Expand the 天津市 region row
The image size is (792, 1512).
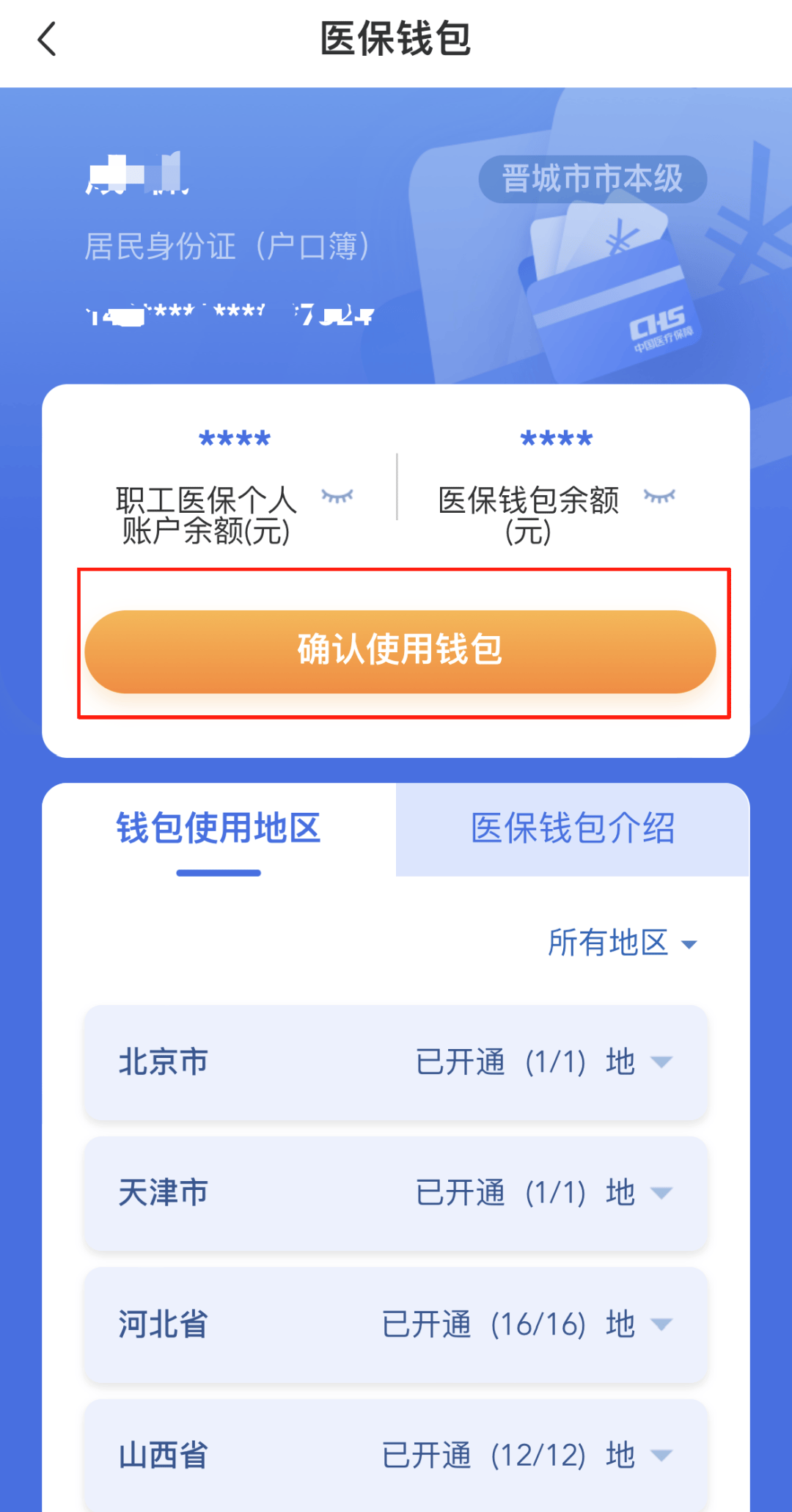[661, 1194]
